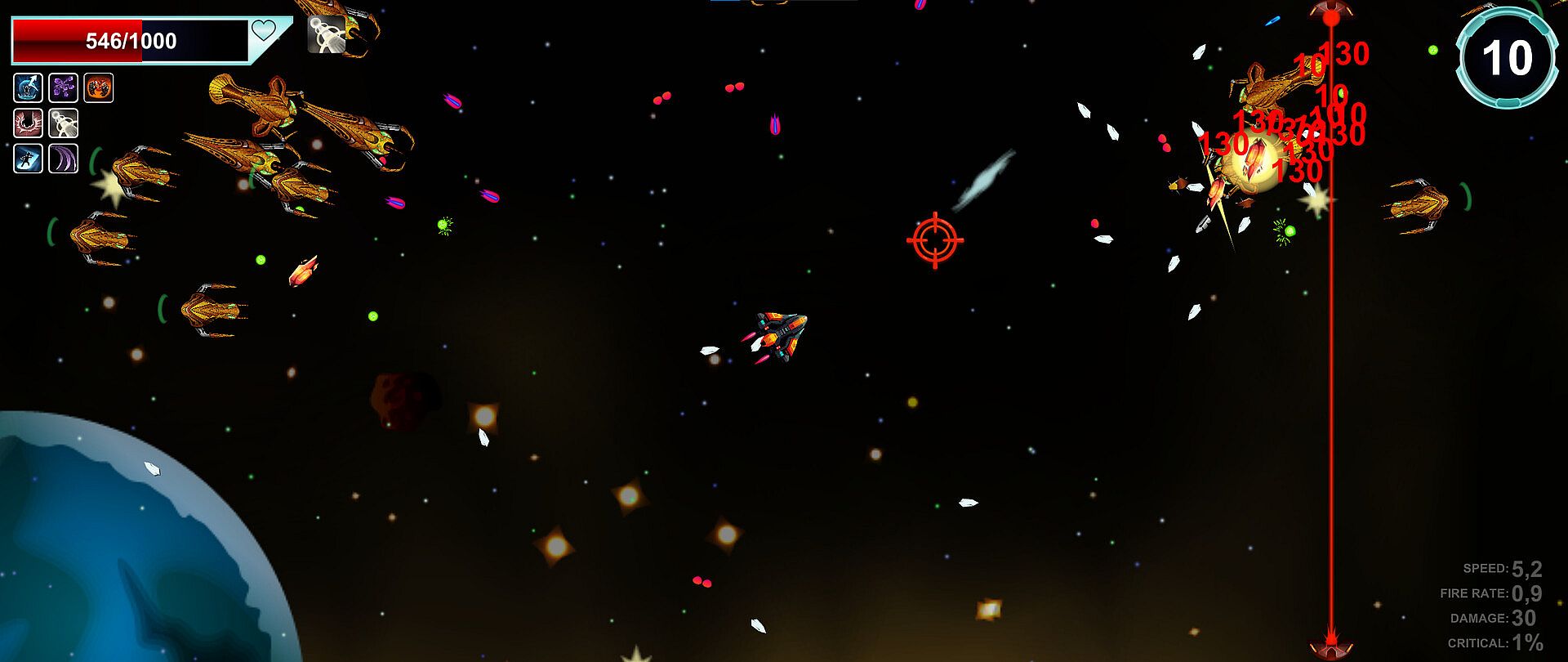The image size is (1568, 662).
Task: Select the blue dashing figure skill icon
Action: tap(29, 159)
